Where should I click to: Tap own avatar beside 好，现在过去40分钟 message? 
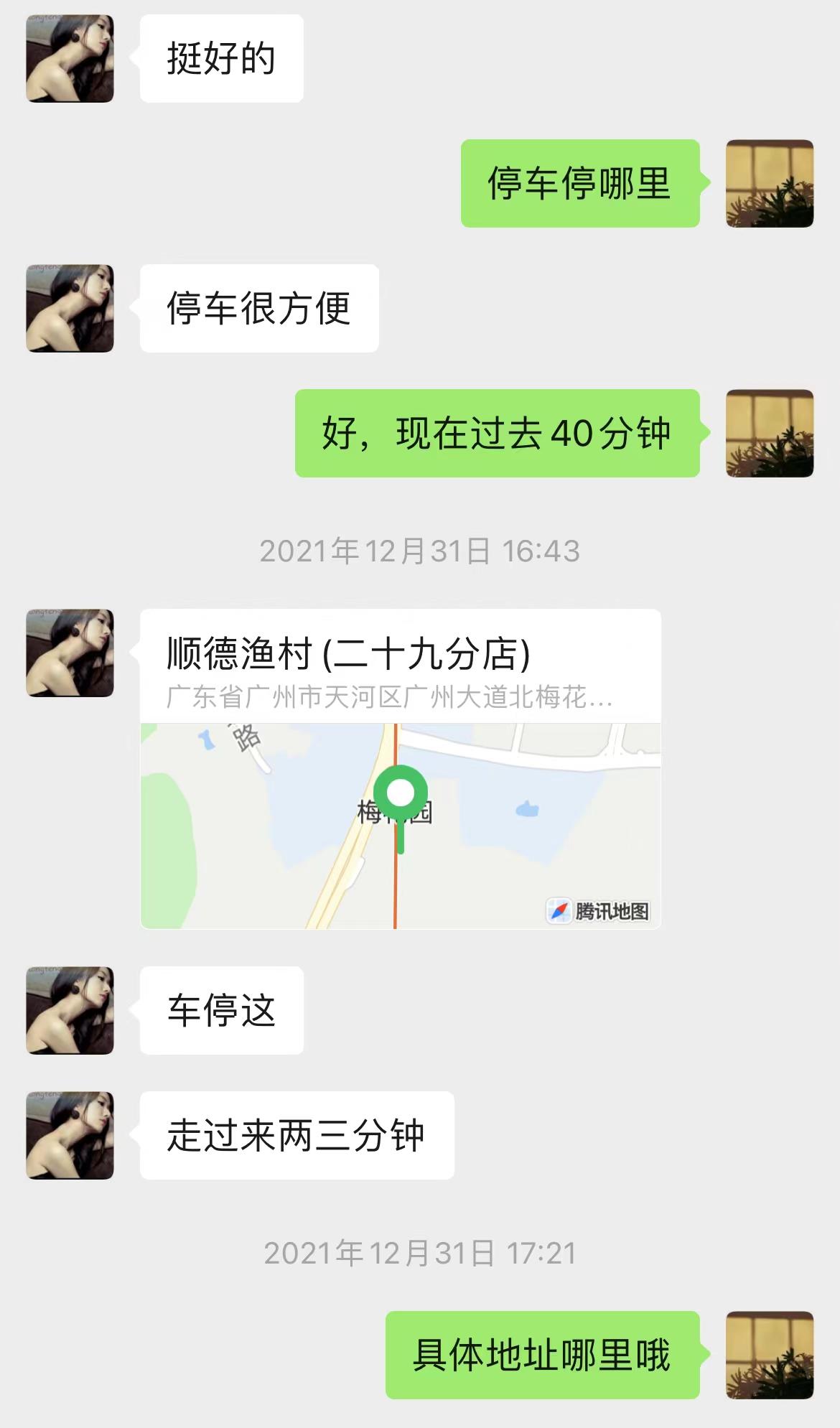(770, 433)
